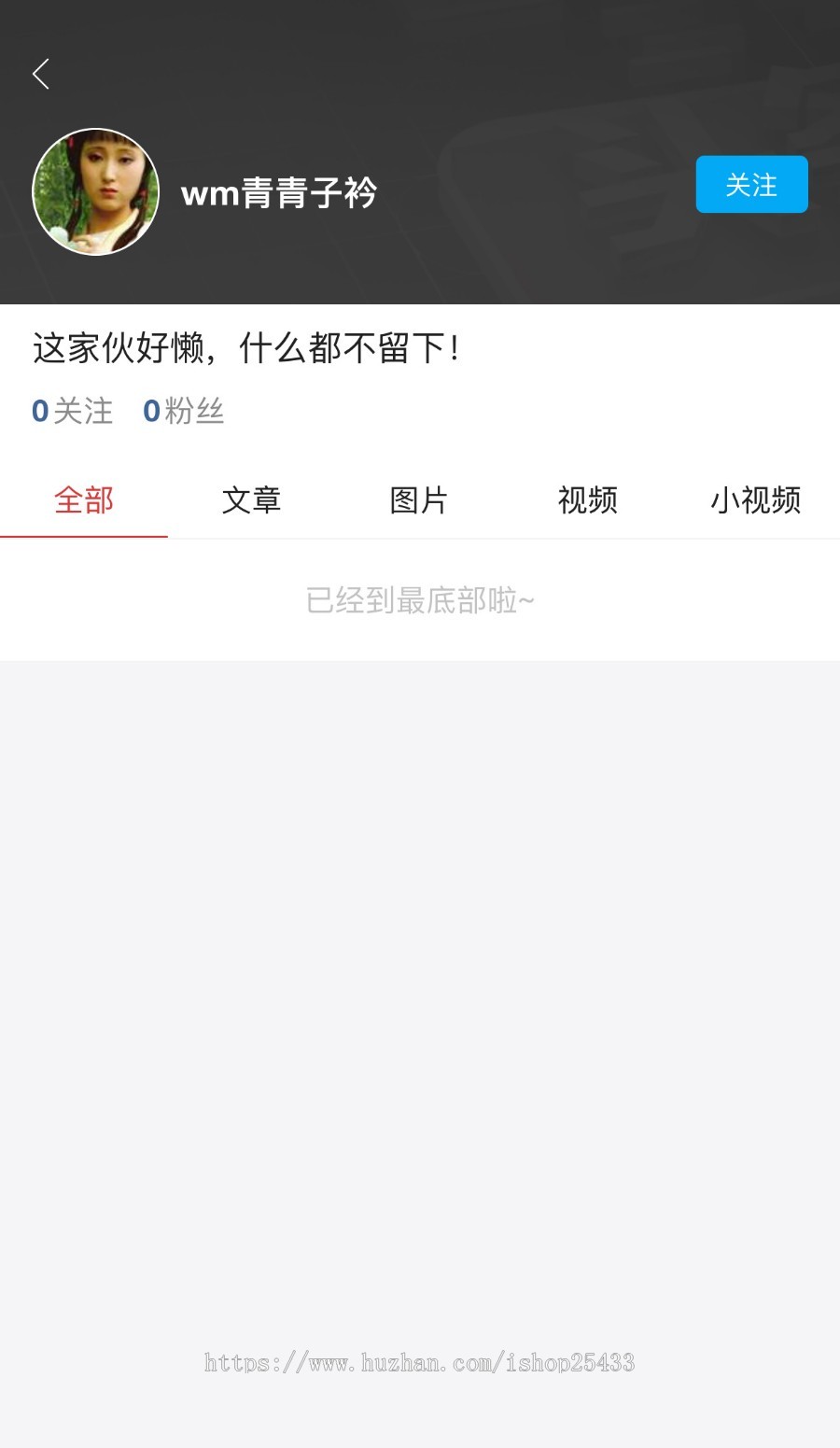Tap the 关注 follow button
The width and height of the screenshot is (840, 1448).
[751, 185]
